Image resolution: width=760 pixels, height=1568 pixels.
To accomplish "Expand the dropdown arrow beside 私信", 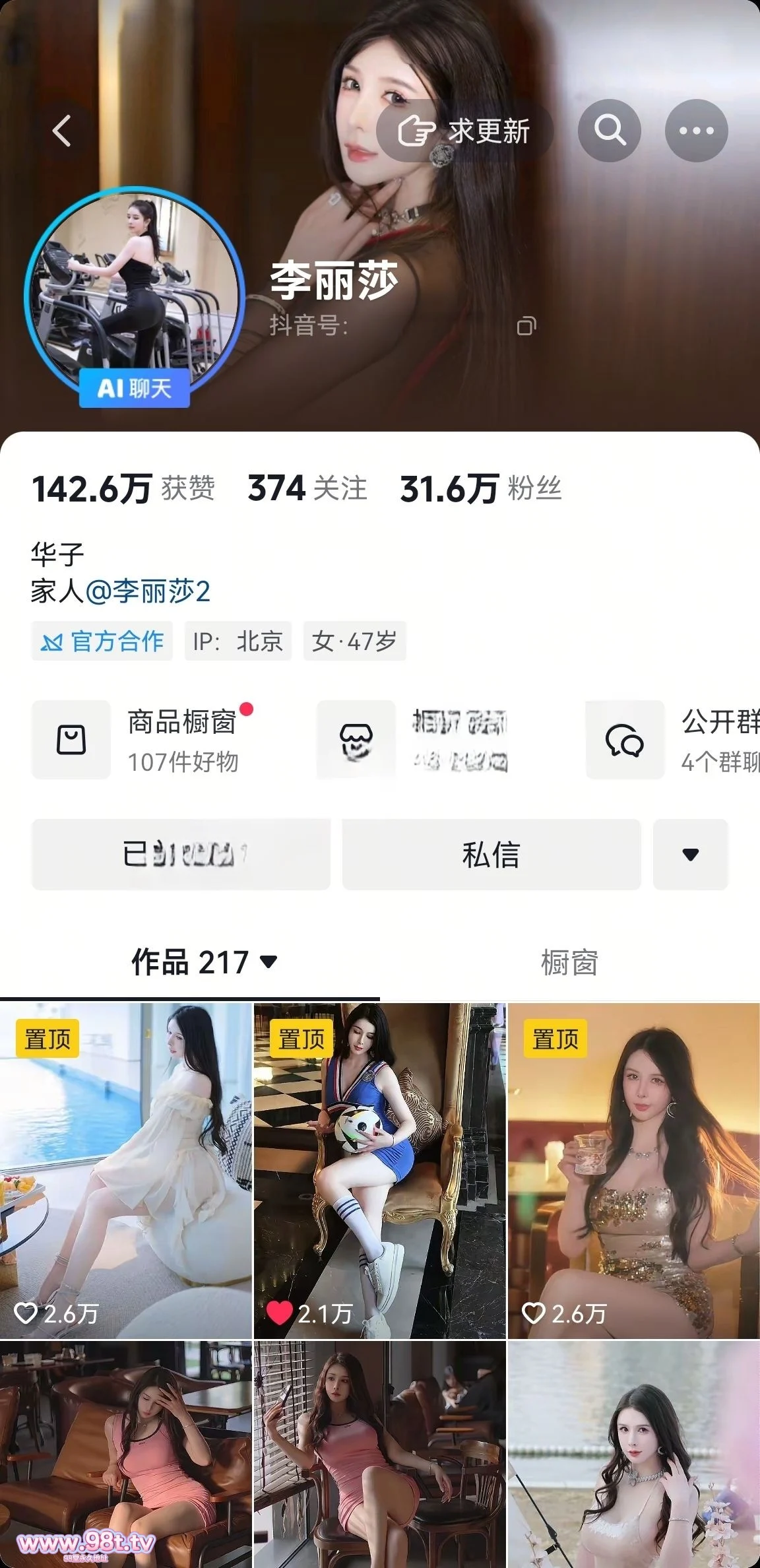I will click(x=690, y=855).
